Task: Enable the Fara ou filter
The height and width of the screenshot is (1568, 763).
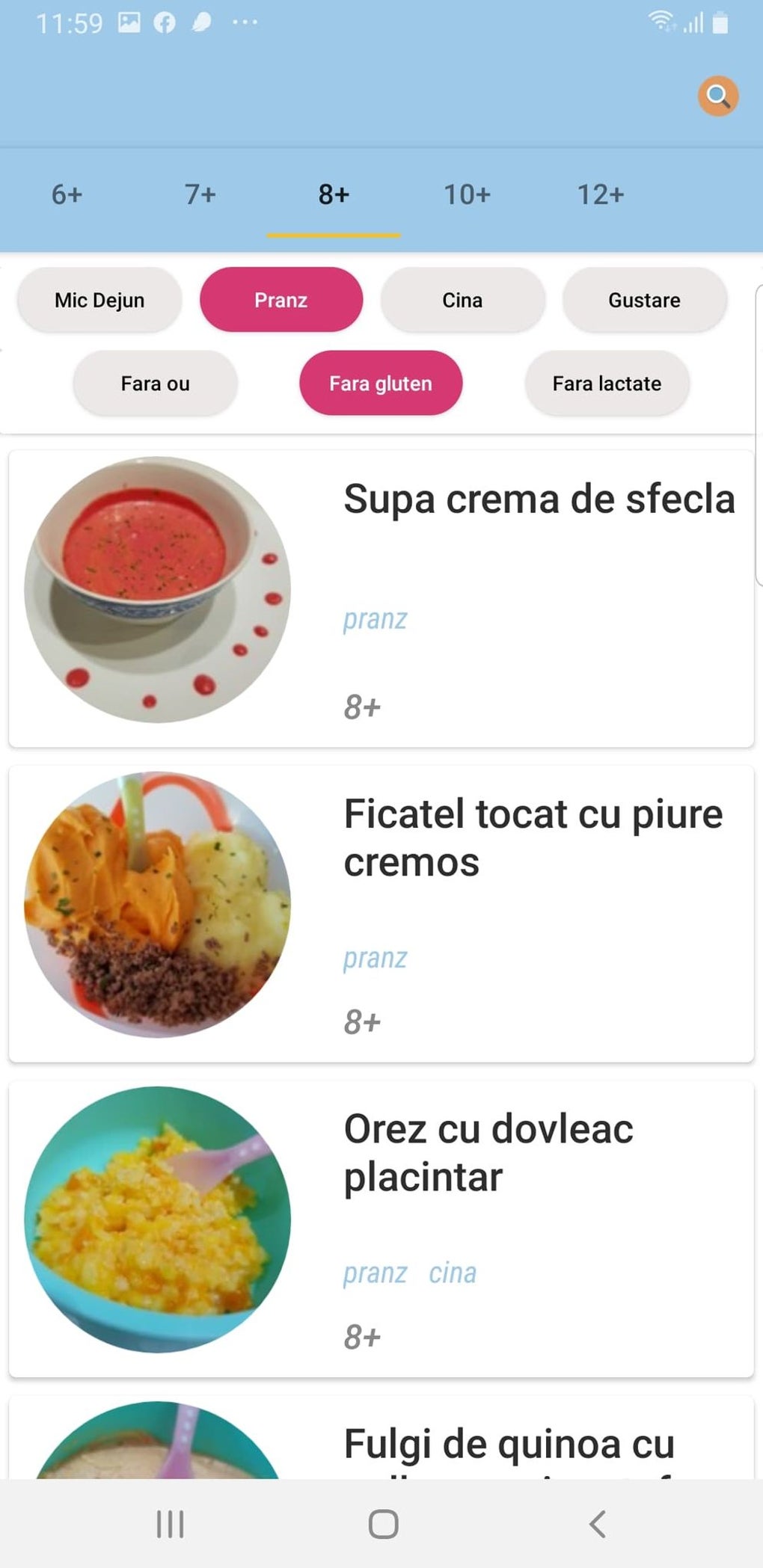Action: pos(156,384)
